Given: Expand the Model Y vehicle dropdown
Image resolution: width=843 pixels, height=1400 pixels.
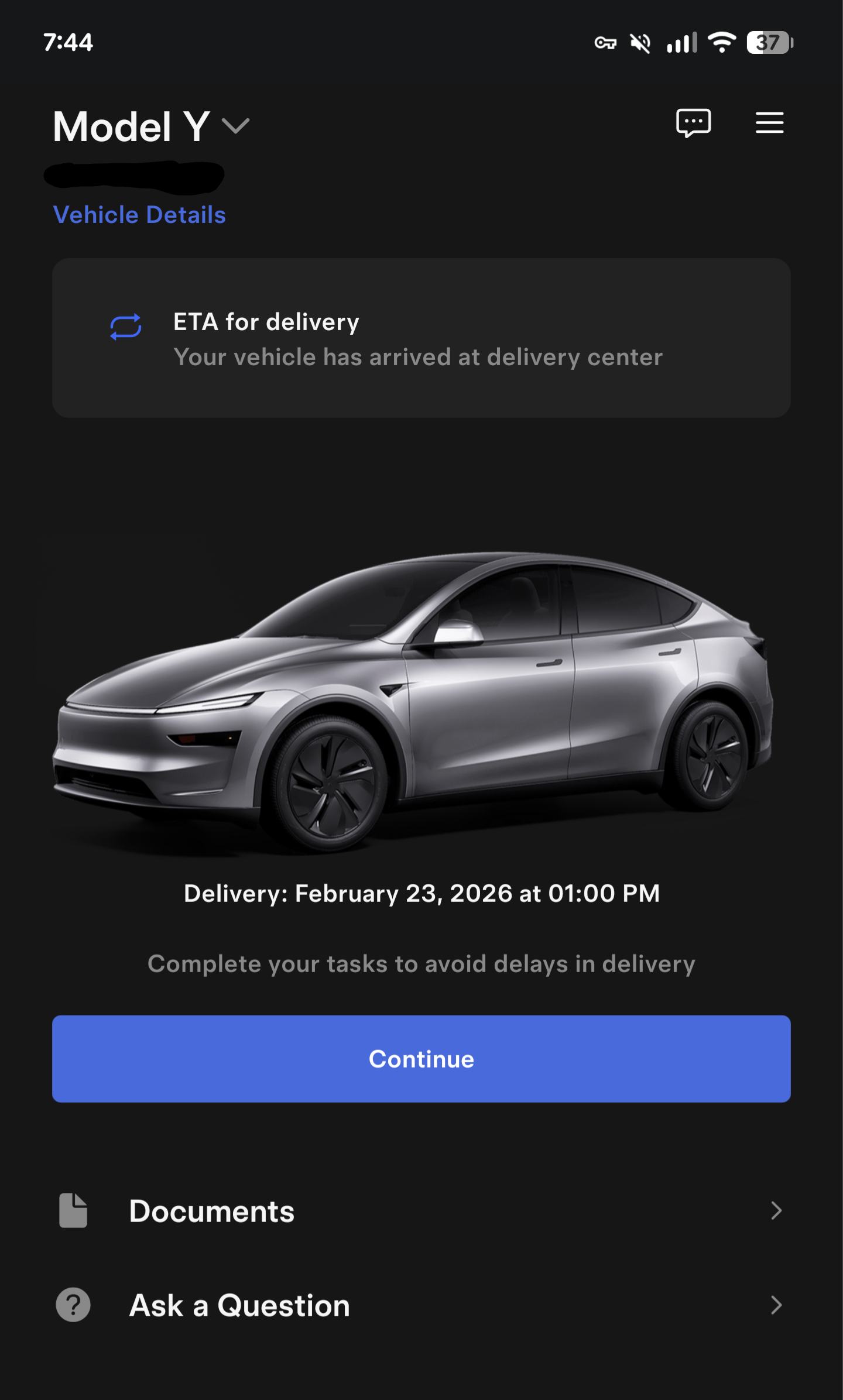Looking at the screenshot, I should tap(235, 126).
